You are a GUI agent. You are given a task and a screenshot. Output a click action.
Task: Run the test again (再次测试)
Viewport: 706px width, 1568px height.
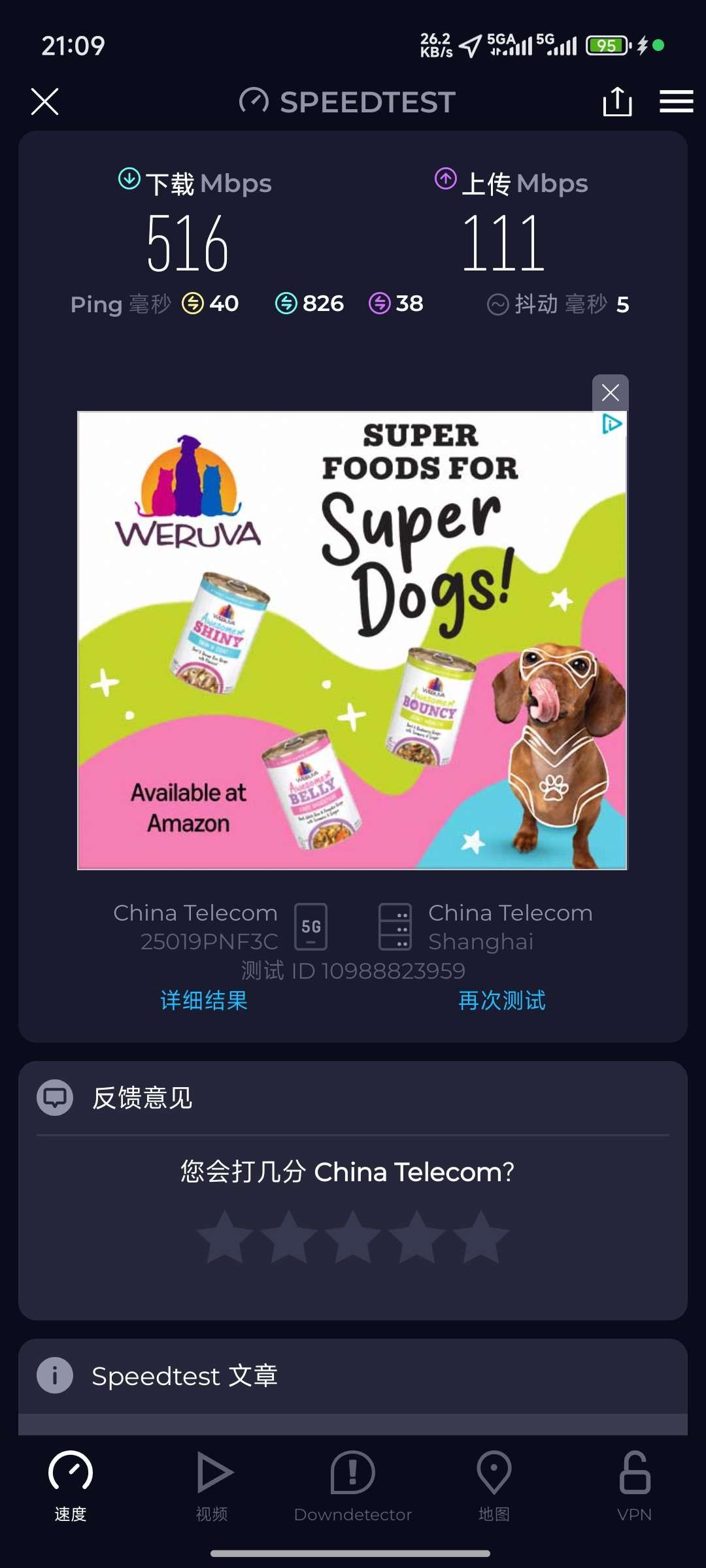point(501,1000)
